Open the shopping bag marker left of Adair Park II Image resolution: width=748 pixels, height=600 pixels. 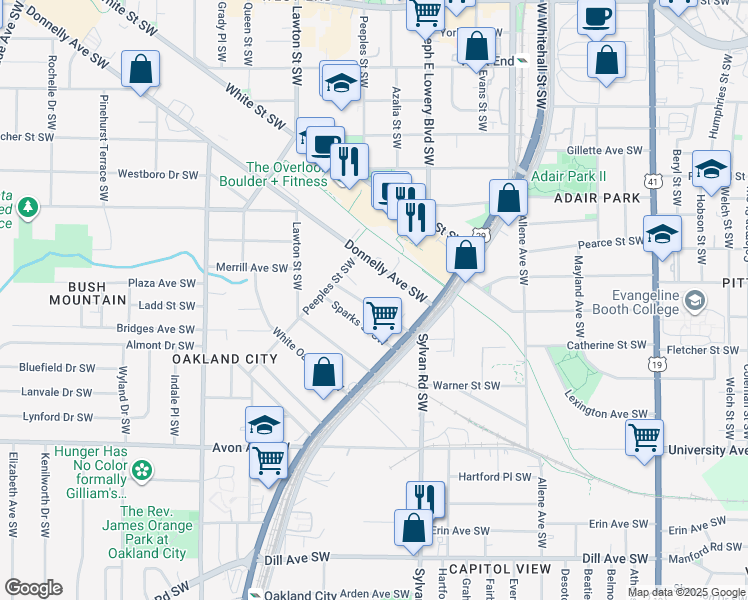point(508,198)
